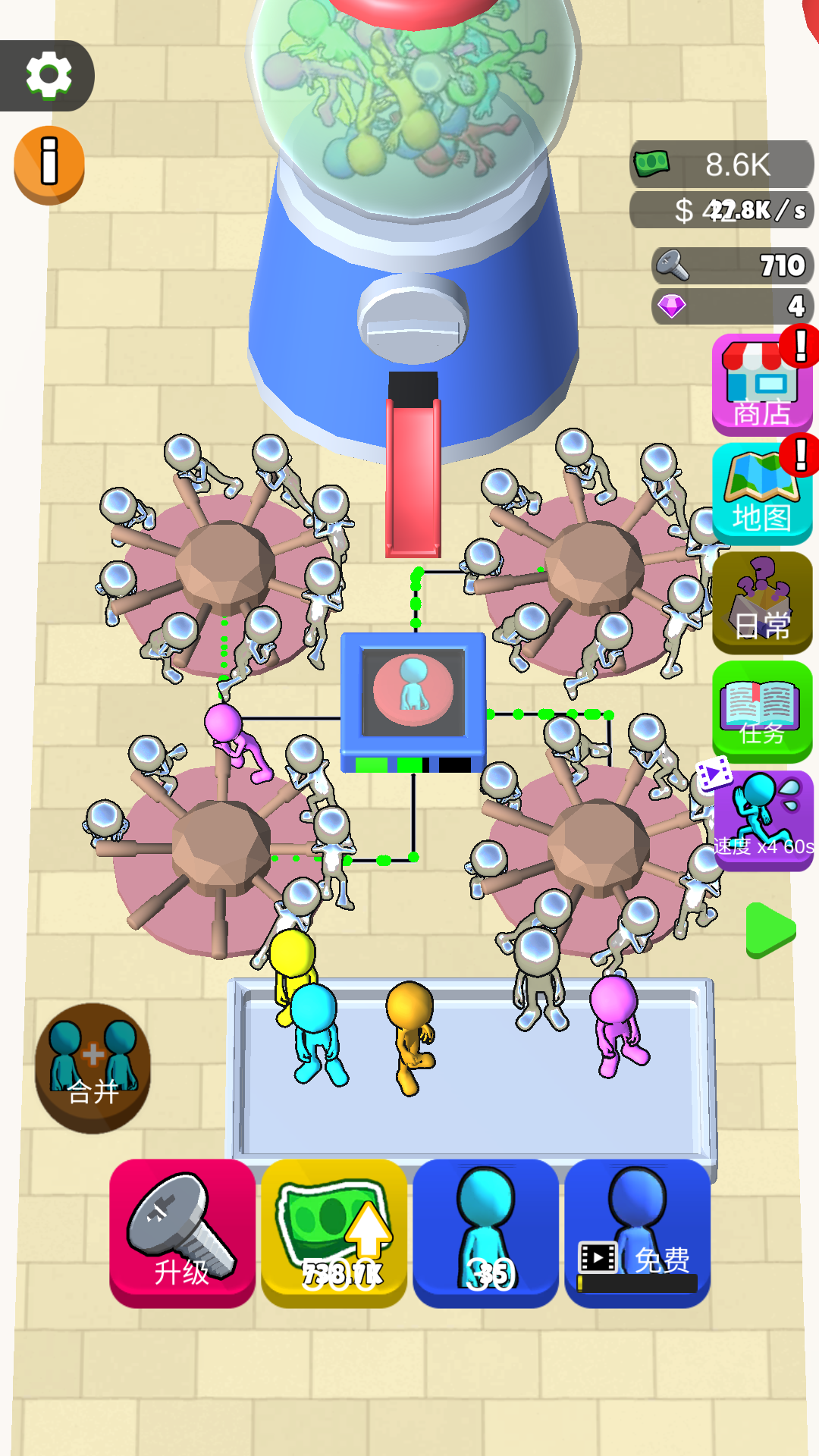Open the 任务 missions book

(x=762, y=711)
